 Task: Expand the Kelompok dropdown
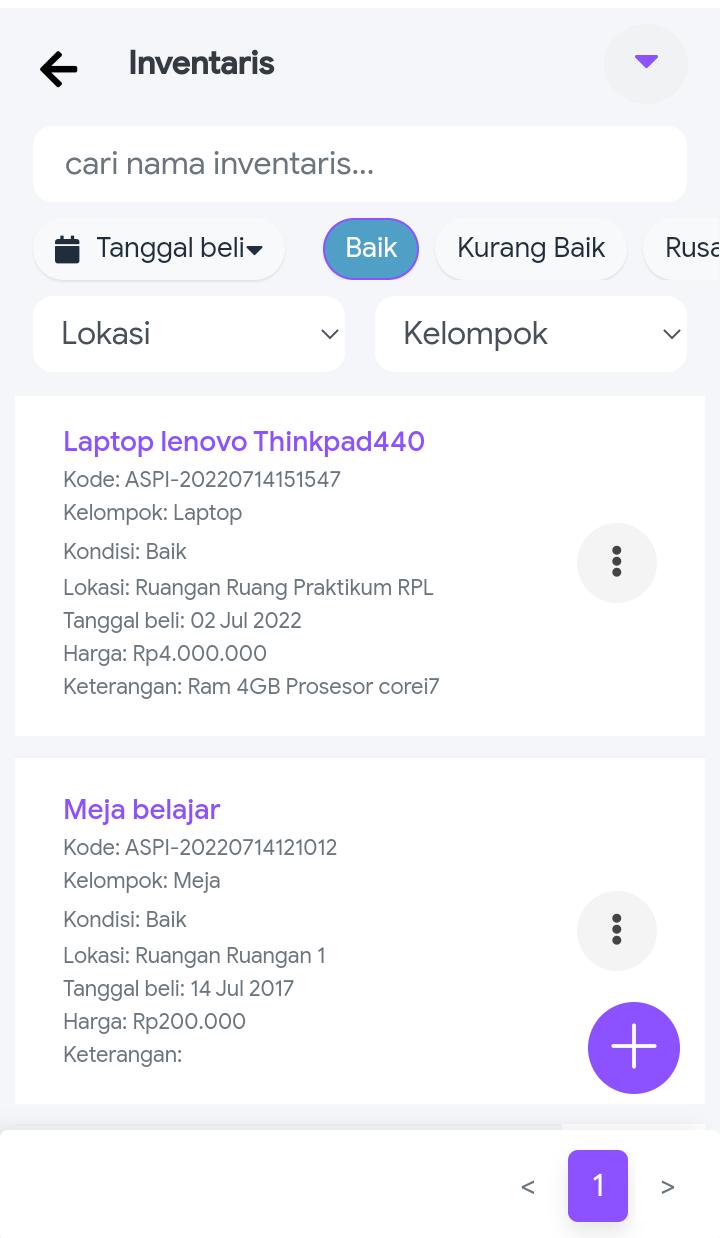click(531, 334)
